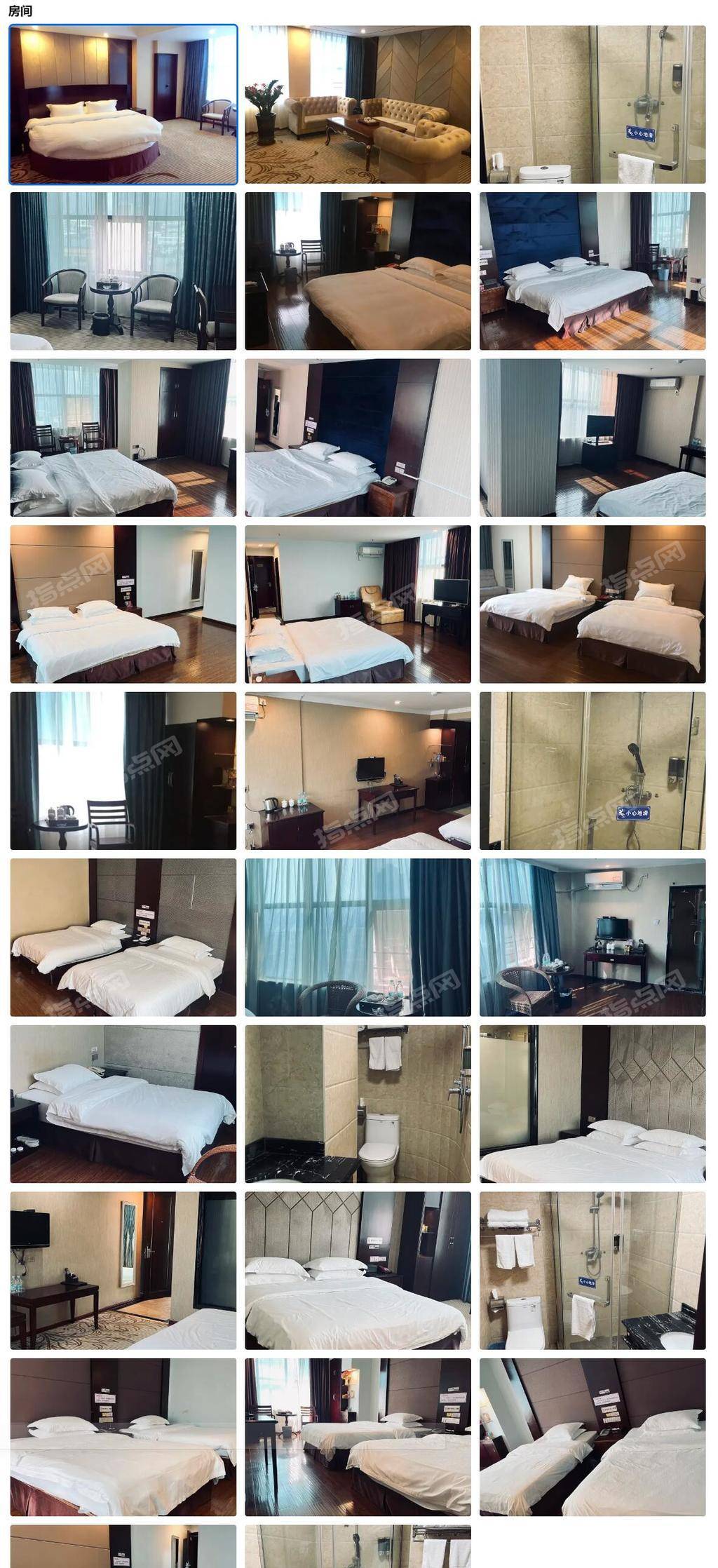Viewport: 718px width, 1568px height.
Task: View bed photo with diamond-pattern headboard
Action: click(592, 1104)
